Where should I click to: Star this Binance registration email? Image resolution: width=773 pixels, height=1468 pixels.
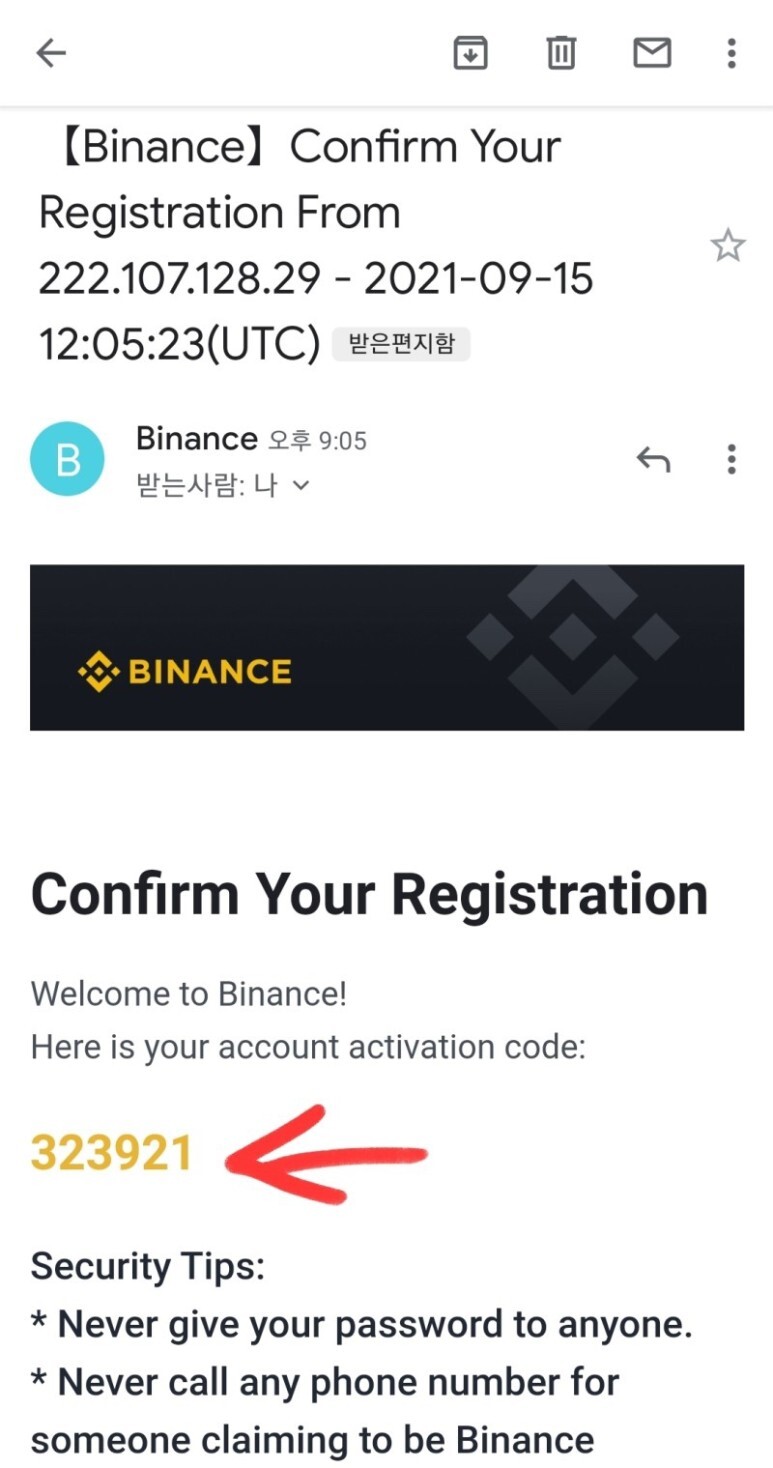(x=728, y=245)
